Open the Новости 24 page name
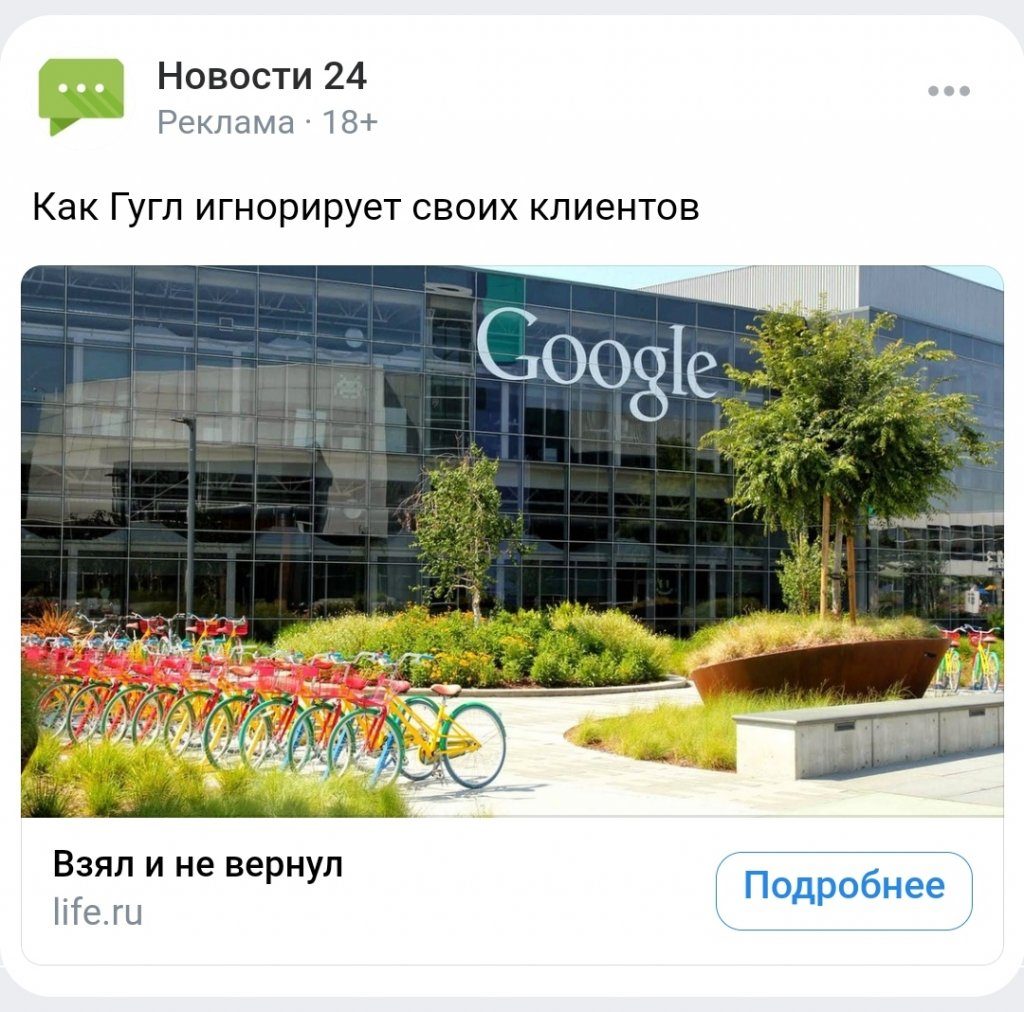 click(x=262, y=76)
